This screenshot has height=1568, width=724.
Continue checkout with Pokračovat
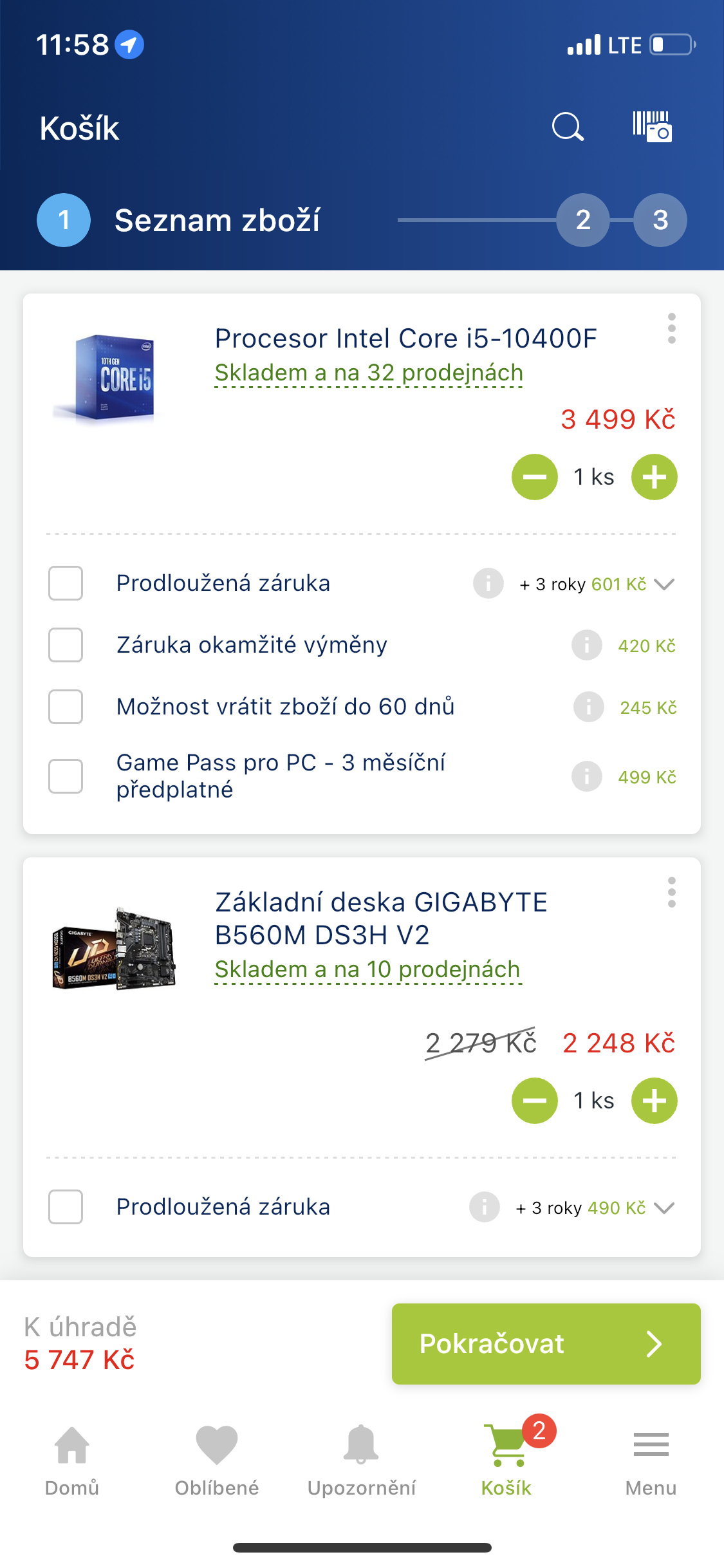click(546, 1344)
